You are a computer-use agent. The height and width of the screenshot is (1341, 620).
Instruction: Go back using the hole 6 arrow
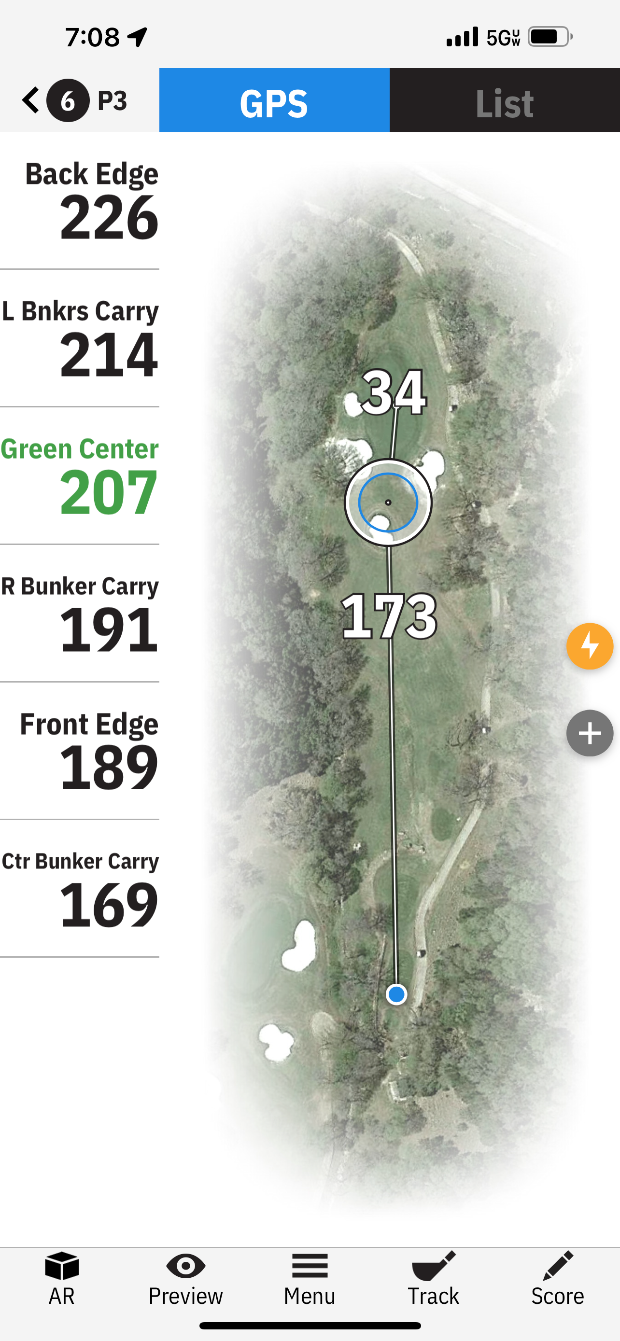(31, 100)
